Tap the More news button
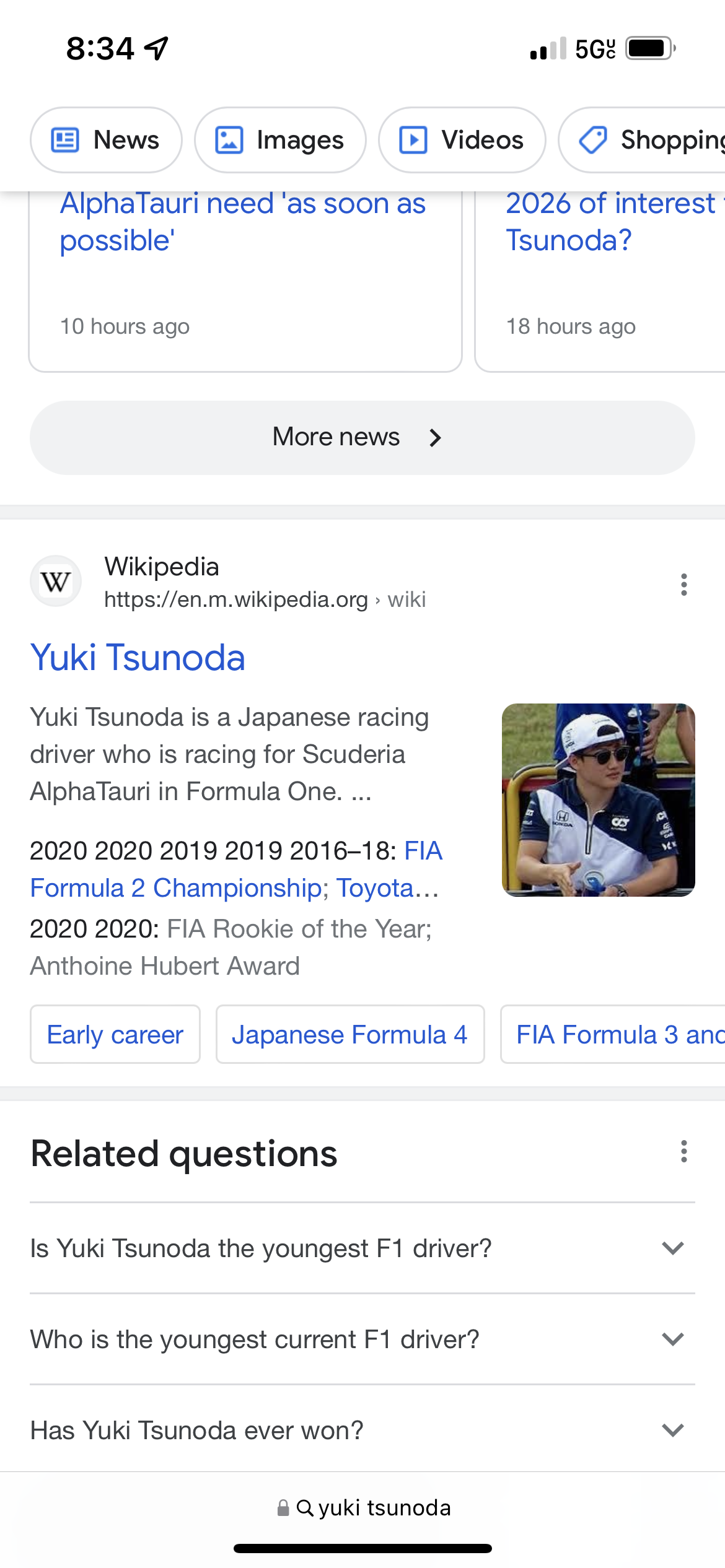The height and width of the screenshot is (1568, 725). tap(362, 438)
